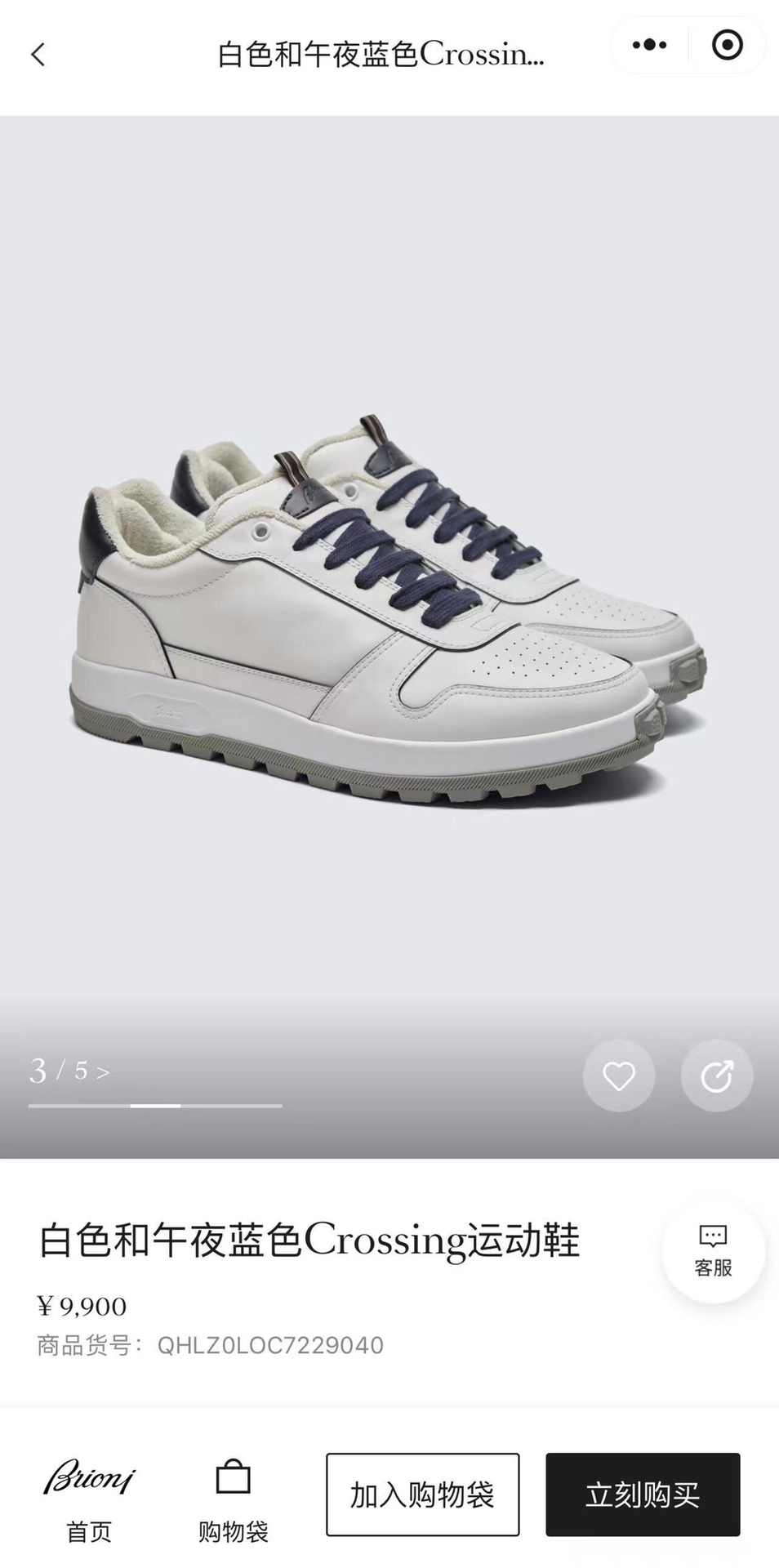Viewport: 779px width, 1568px height.
Task: Contact 客服 customer service
Action: (713, 1250)
